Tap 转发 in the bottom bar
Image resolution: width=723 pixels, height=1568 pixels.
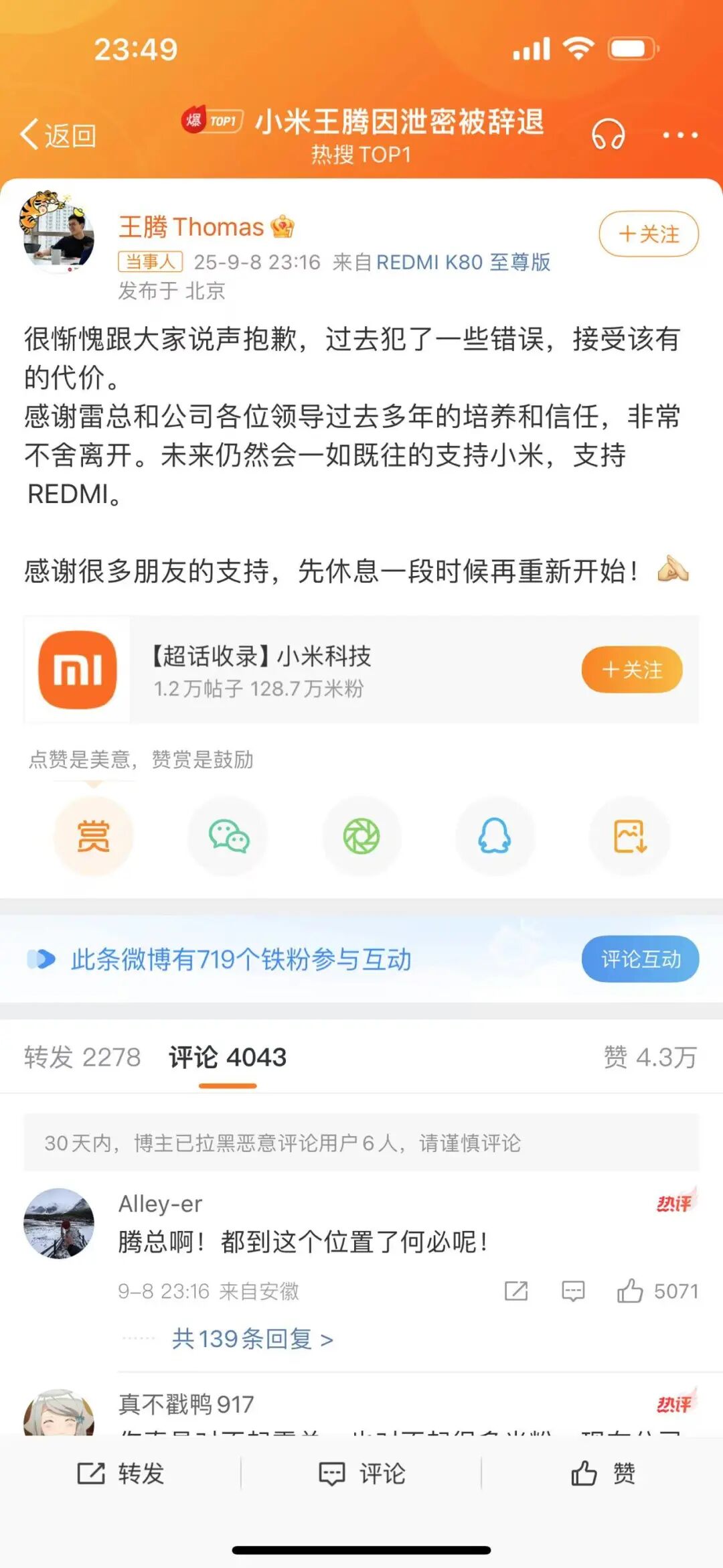coord(120,1474)
